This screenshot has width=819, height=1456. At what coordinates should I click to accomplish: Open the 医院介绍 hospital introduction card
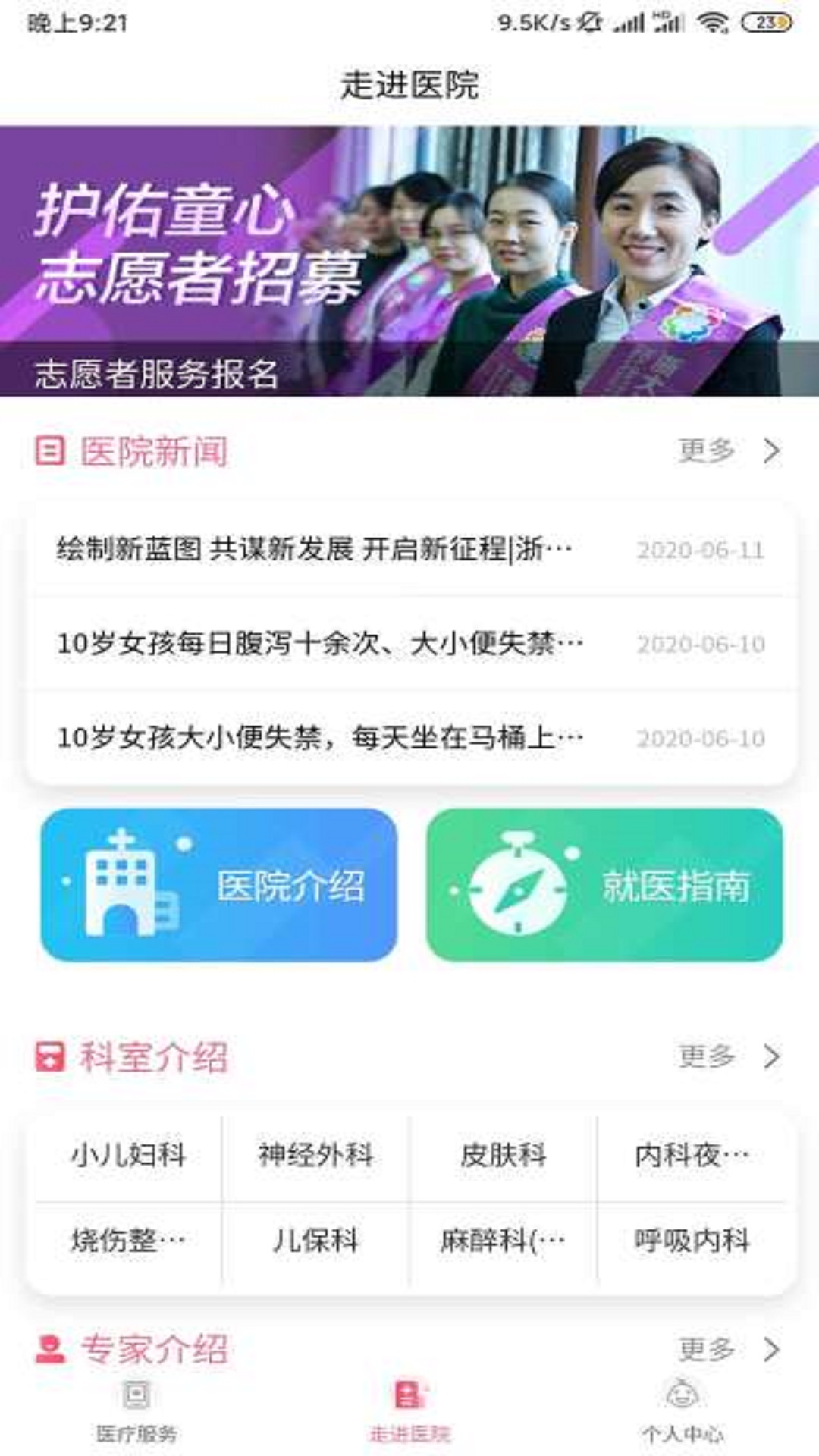coord(219,885)
